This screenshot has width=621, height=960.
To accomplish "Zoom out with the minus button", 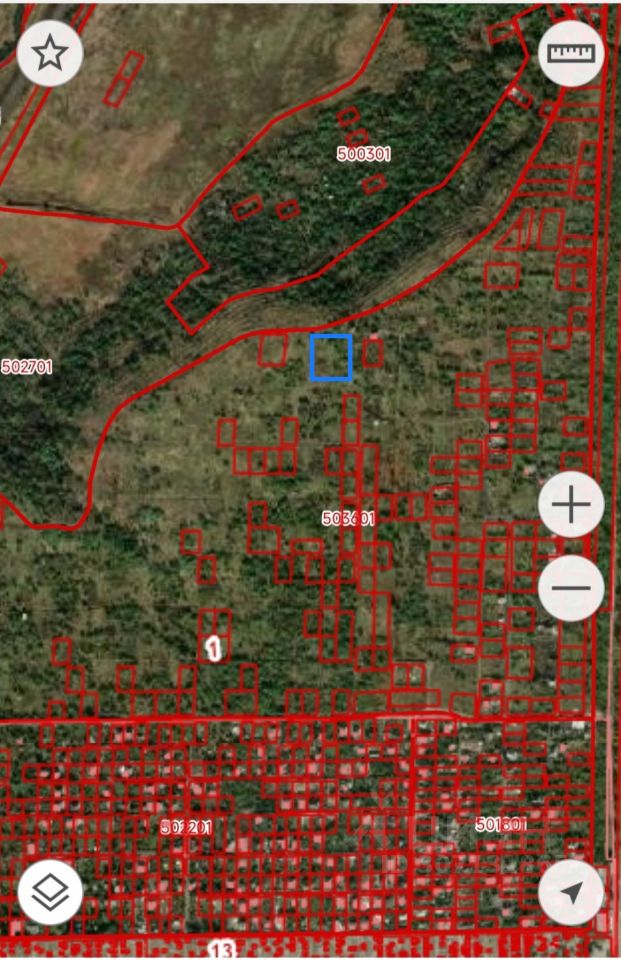I will [x=571, y=587].
